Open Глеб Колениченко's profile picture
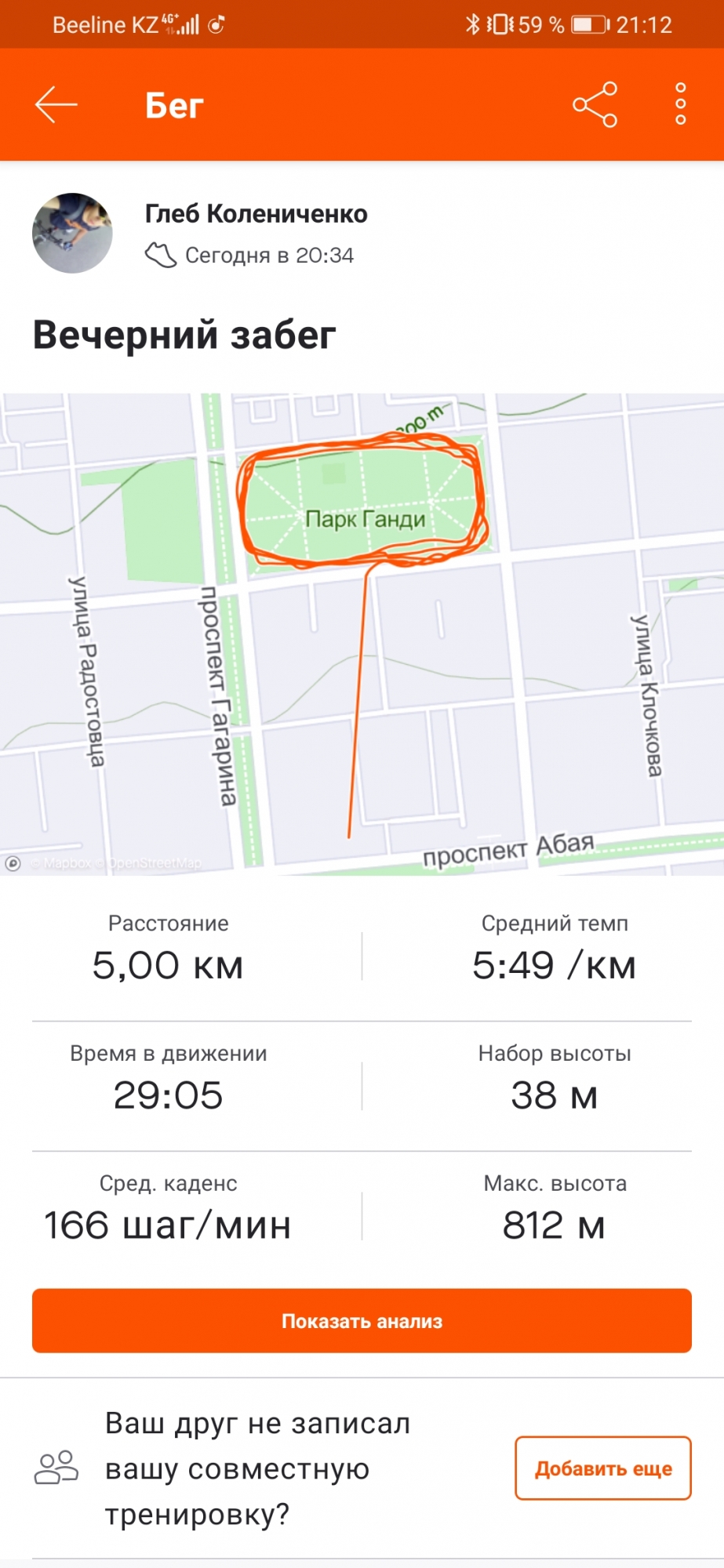 [x=72, y=234]
